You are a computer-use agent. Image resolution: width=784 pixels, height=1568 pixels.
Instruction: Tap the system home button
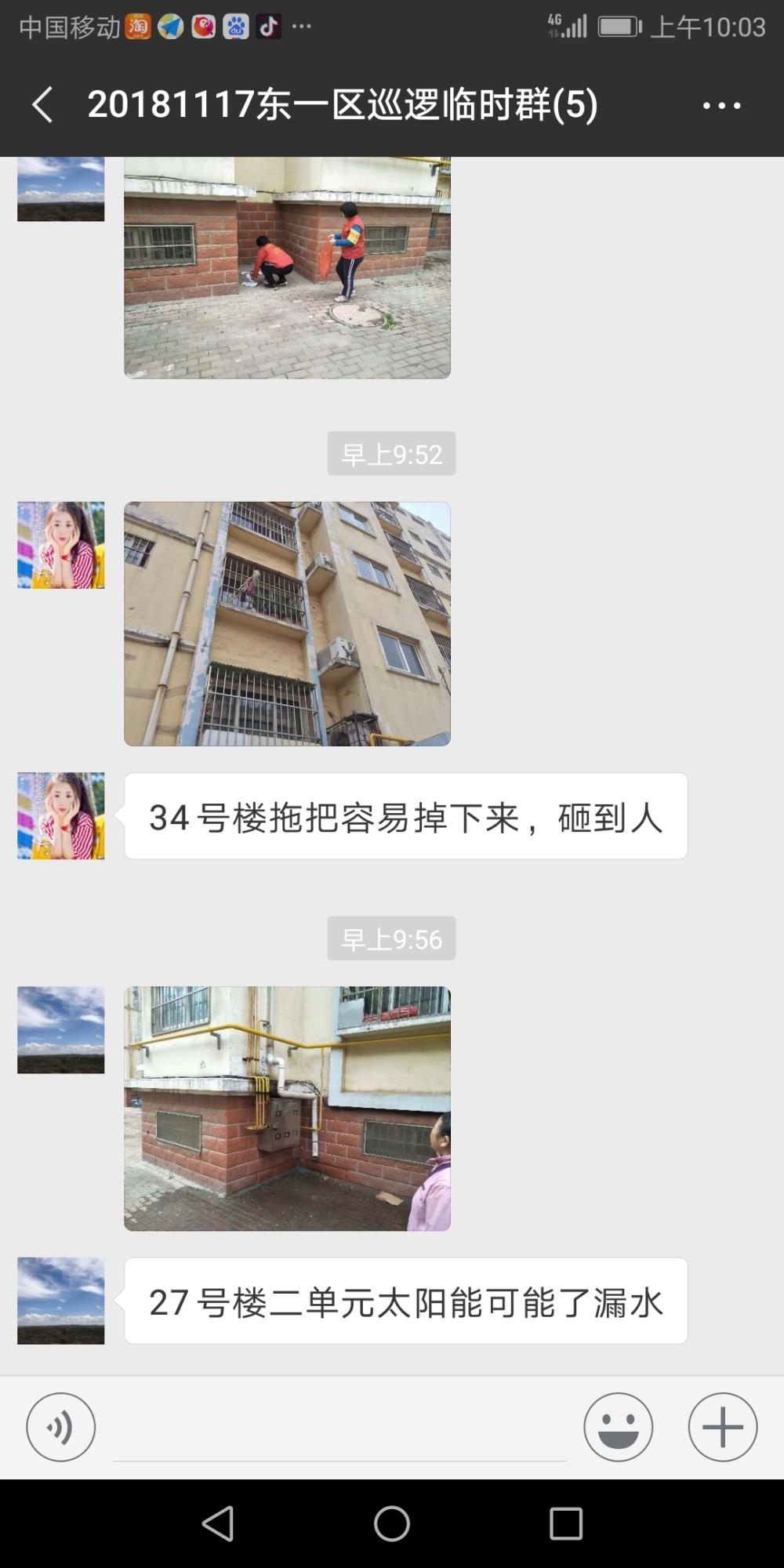[392, 1524]
